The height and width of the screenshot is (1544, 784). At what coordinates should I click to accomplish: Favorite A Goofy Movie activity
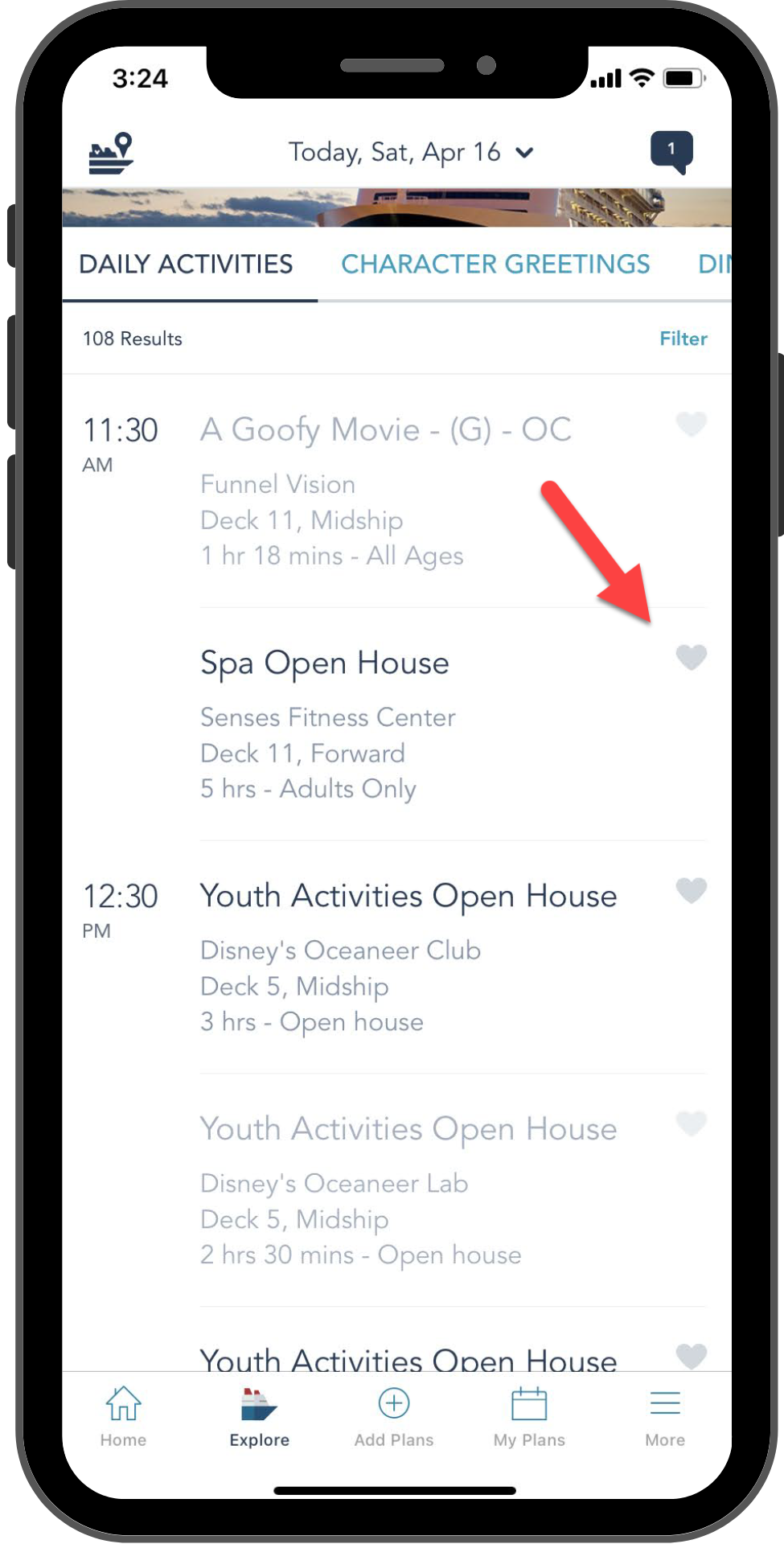coord(692,423)
